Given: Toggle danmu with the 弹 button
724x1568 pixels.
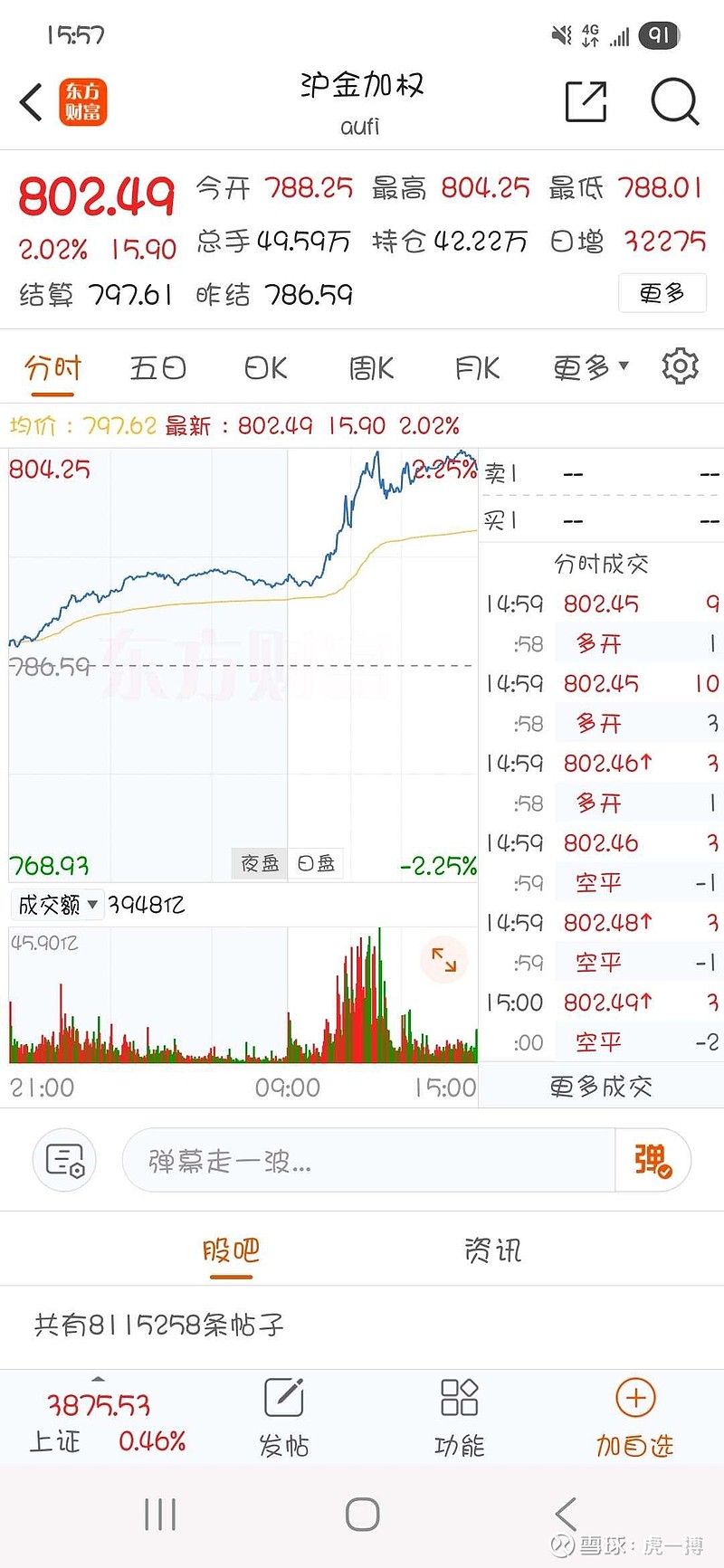Looking at the screenshot, I should click(x=653, y=1159).
